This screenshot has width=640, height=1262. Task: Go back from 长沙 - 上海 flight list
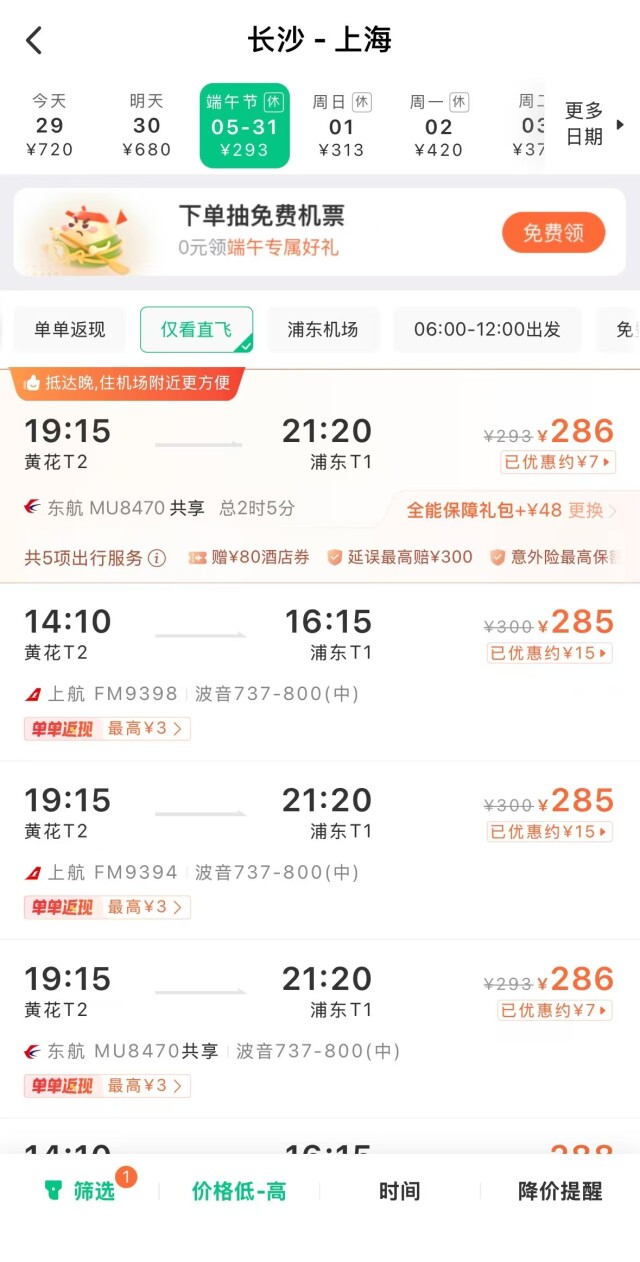[x=34, y=41]
